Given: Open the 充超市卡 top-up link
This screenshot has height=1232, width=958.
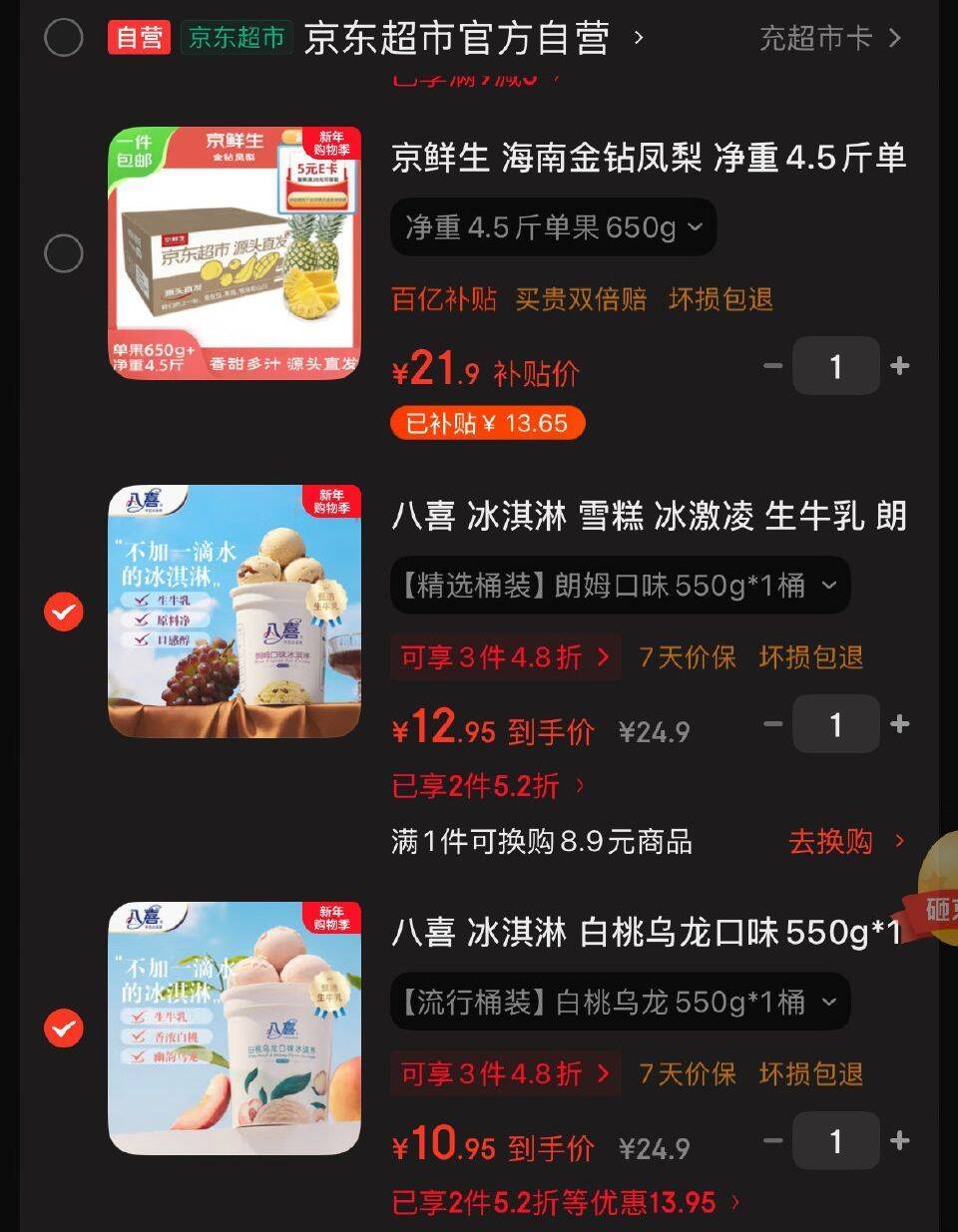Looking at the screenshot, I should 829,39.
